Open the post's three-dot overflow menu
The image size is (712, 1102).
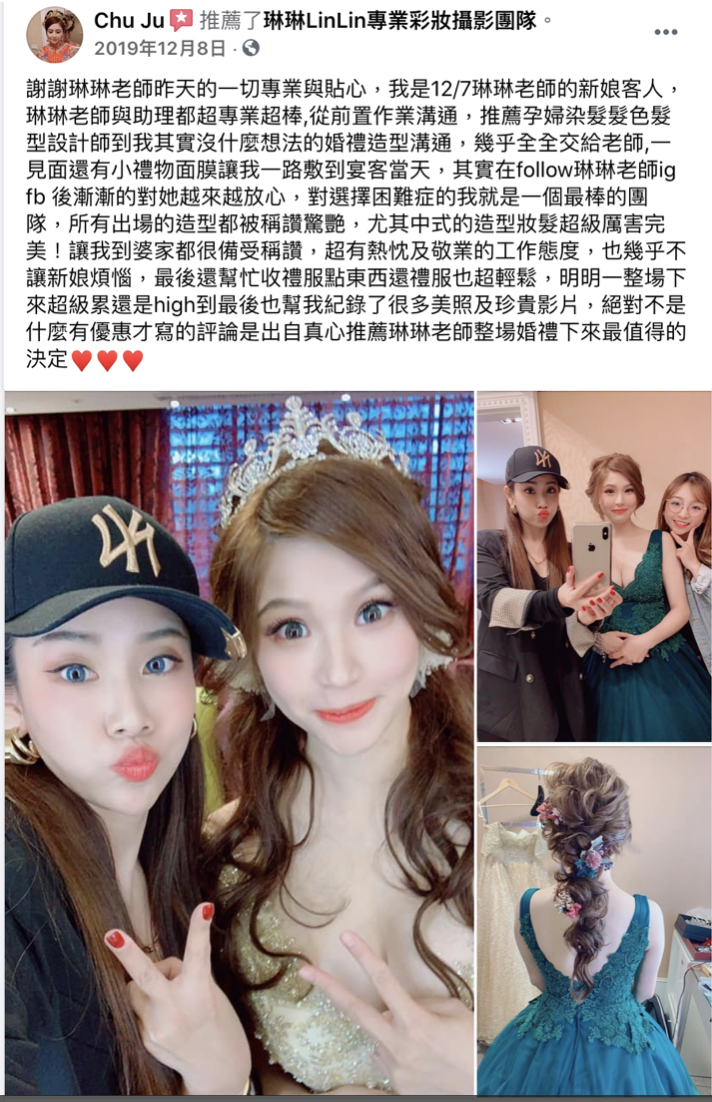click(x=665, y=32)
